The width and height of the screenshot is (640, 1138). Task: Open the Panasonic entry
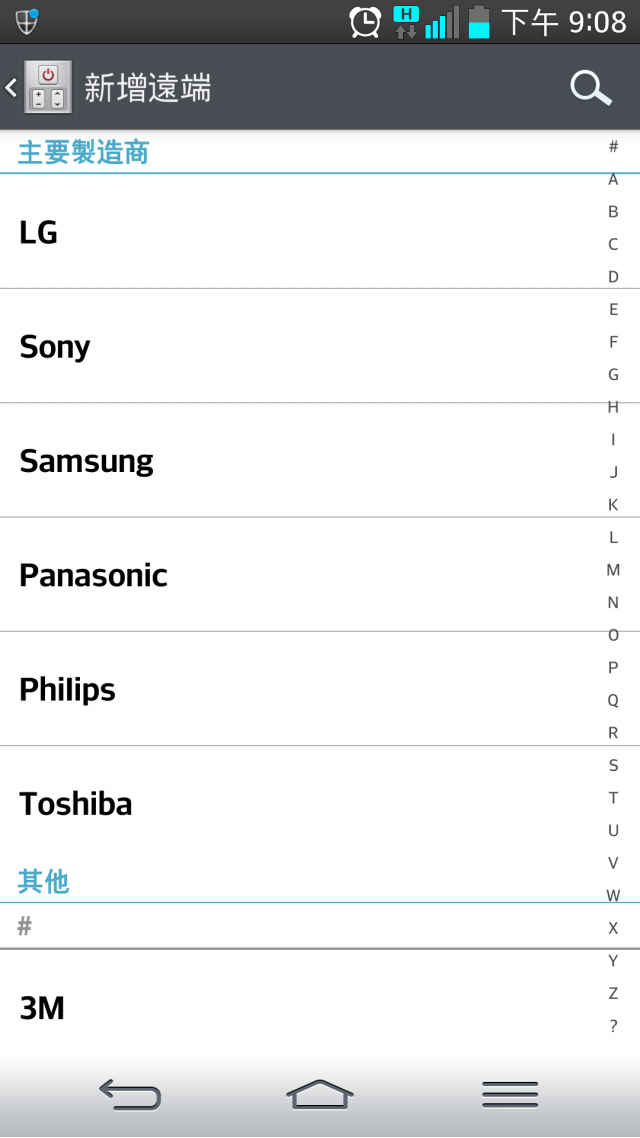pos(320,574)
